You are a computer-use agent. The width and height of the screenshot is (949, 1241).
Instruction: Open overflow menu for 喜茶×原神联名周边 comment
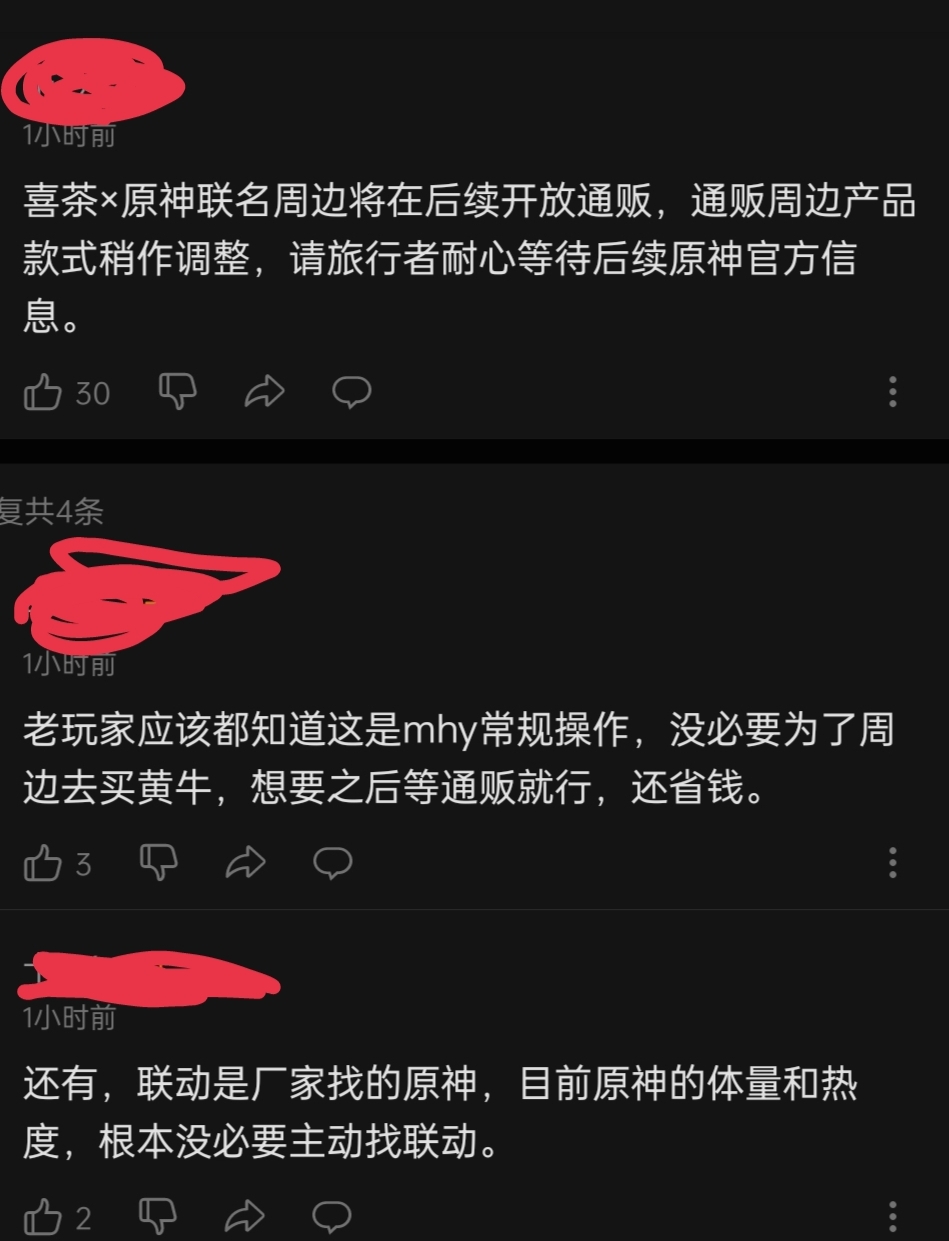tap(893, 392)
